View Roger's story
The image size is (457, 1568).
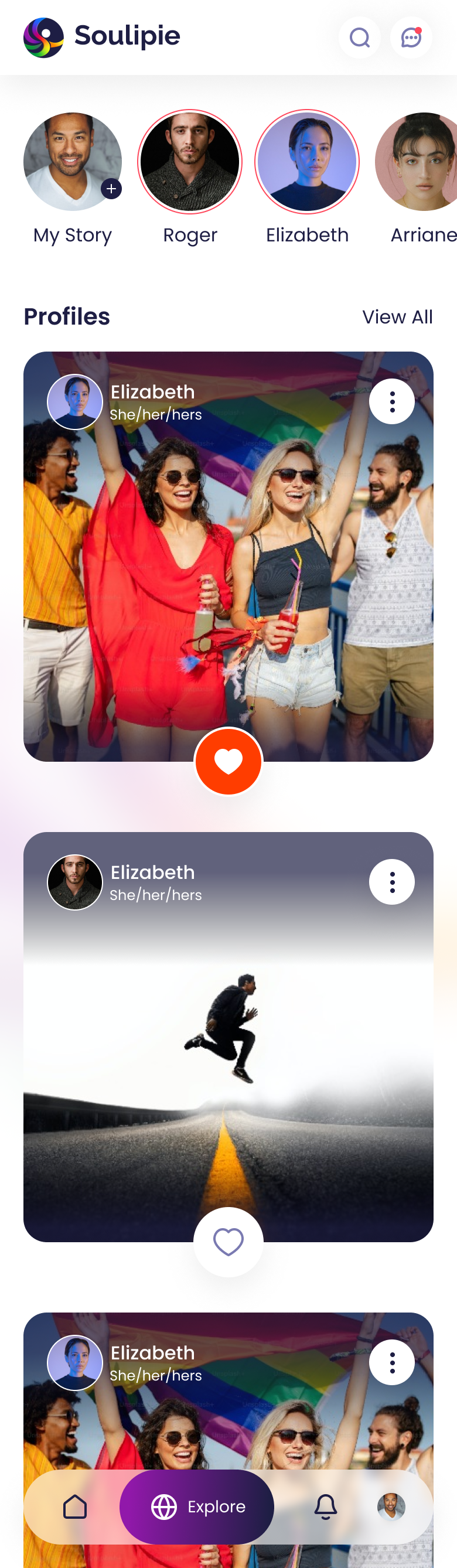pyautogui.click(x=190, y=162)
